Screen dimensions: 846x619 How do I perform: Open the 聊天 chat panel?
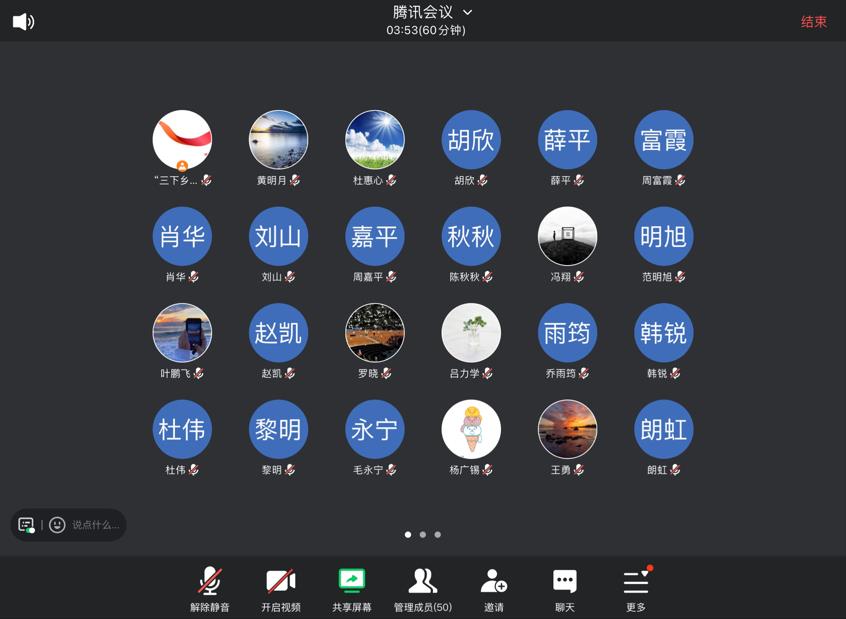(x=565, y=588)
